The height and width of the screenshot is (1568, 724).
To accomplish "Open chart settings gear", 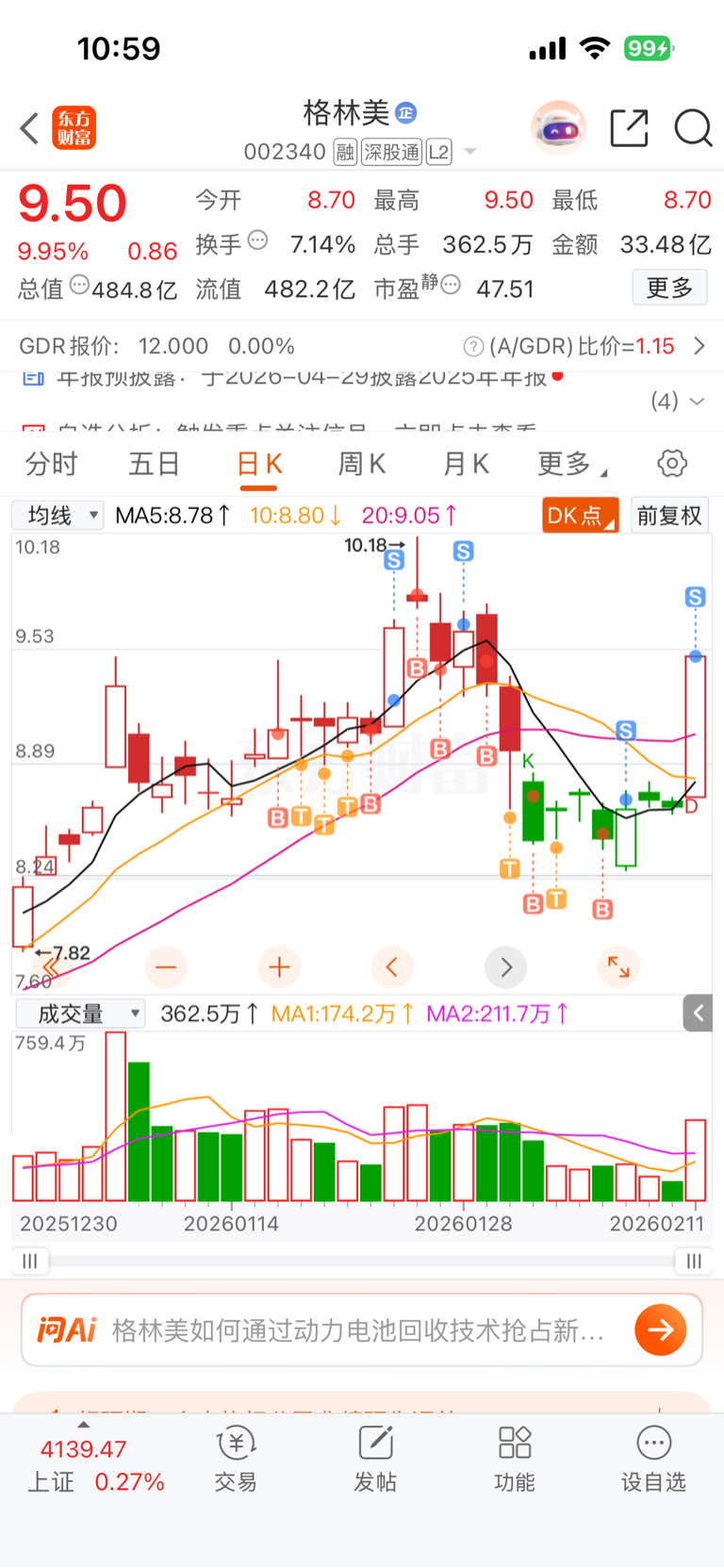I will point(672,464).
